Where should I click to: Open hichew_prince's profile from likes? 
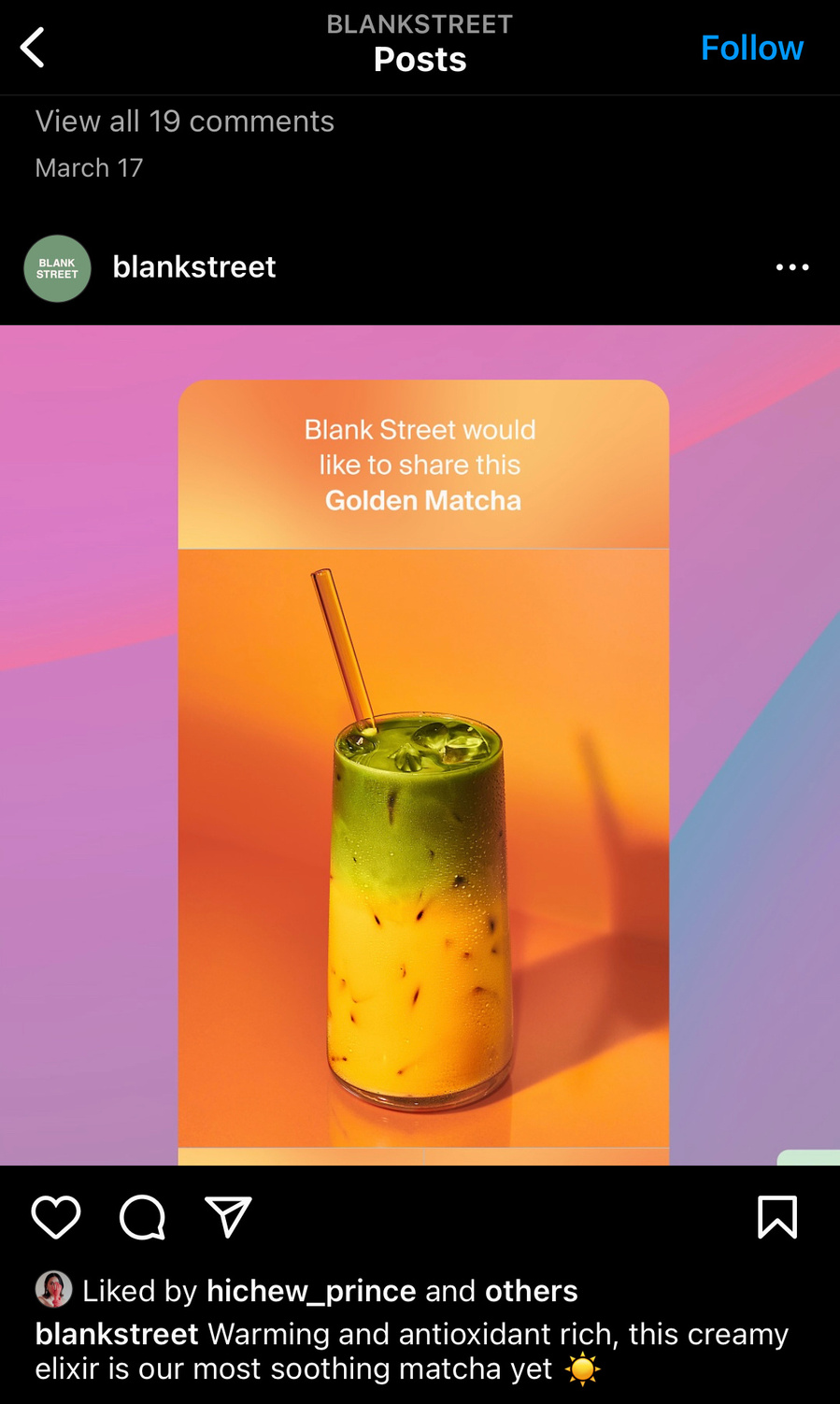click(x=310, y=1291)
